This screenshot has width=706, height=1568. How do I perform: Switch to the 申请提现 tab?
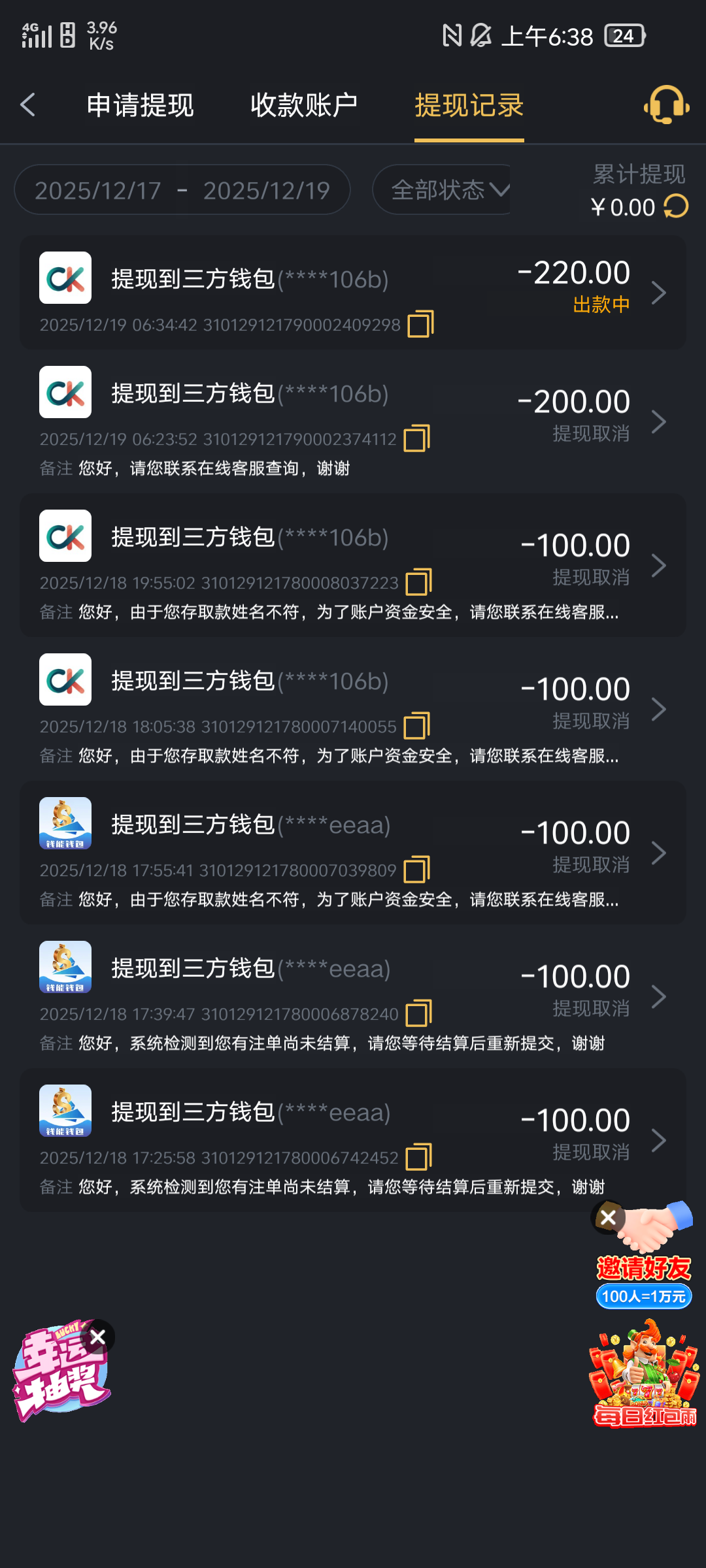click(140, 105)
